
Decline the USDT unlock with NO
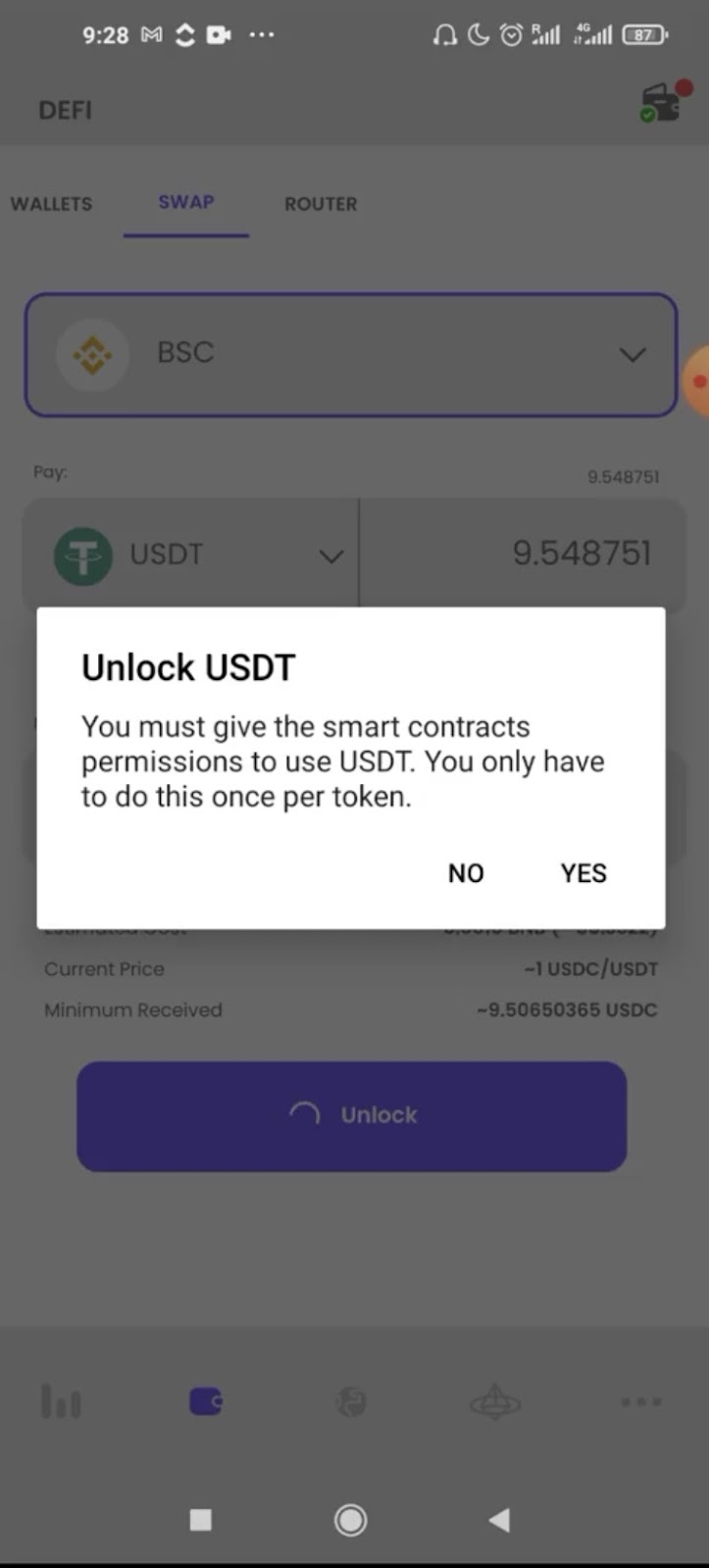(466, 873)
